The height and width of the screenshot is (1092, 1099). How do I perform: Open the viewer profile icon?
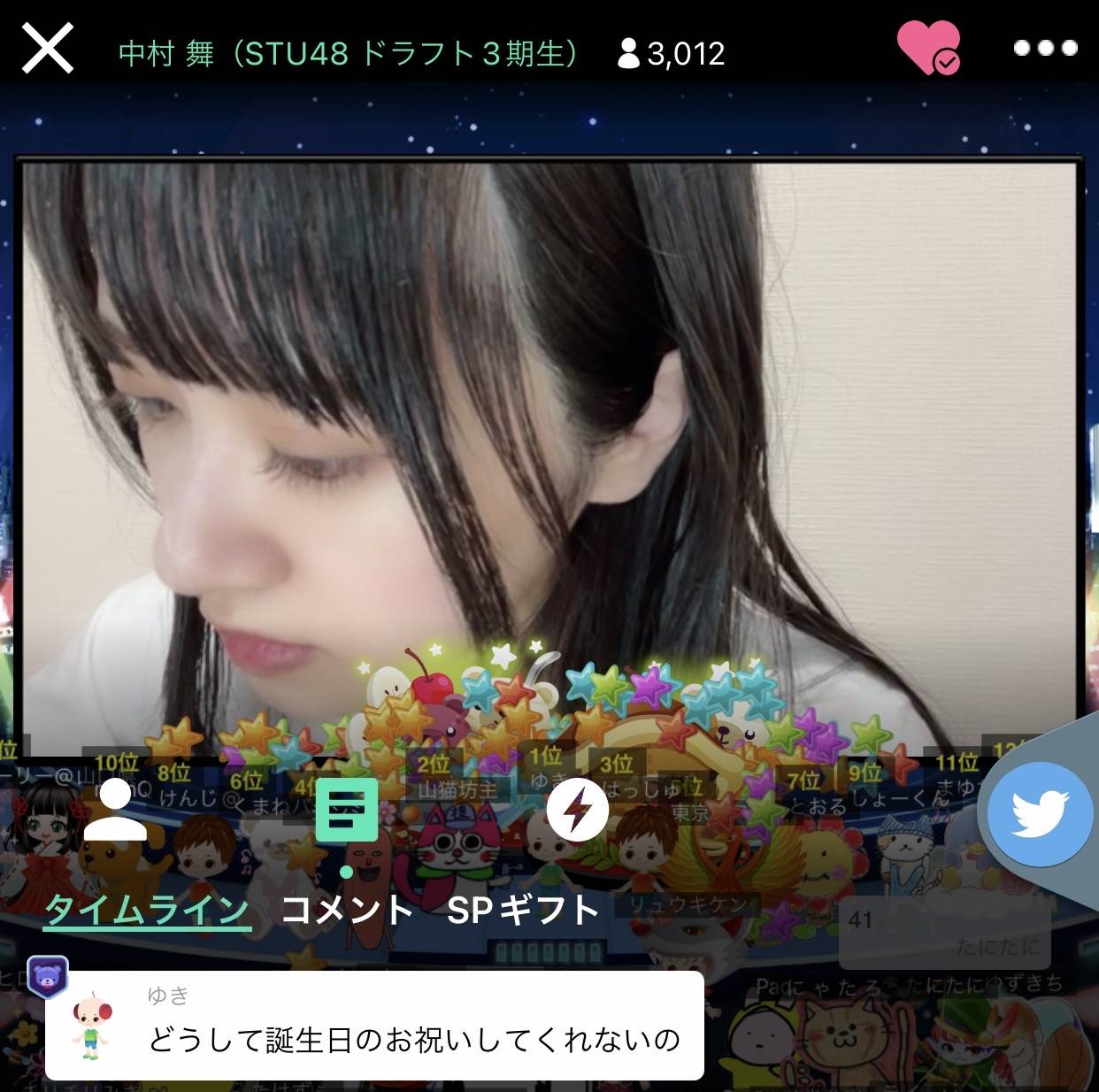pos(115,809)
